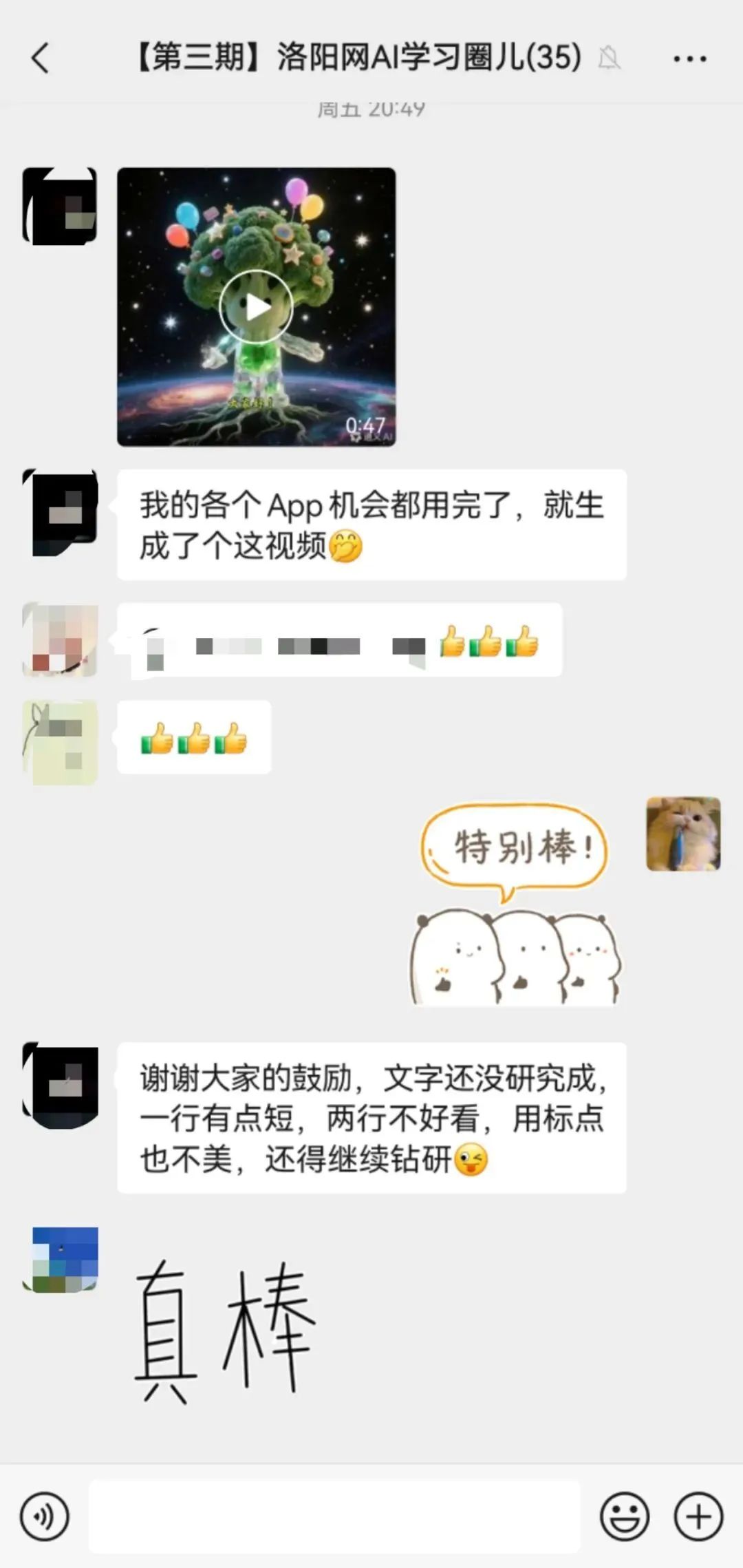
Task: View the cat avatar profile
Action: click(683, 834)
